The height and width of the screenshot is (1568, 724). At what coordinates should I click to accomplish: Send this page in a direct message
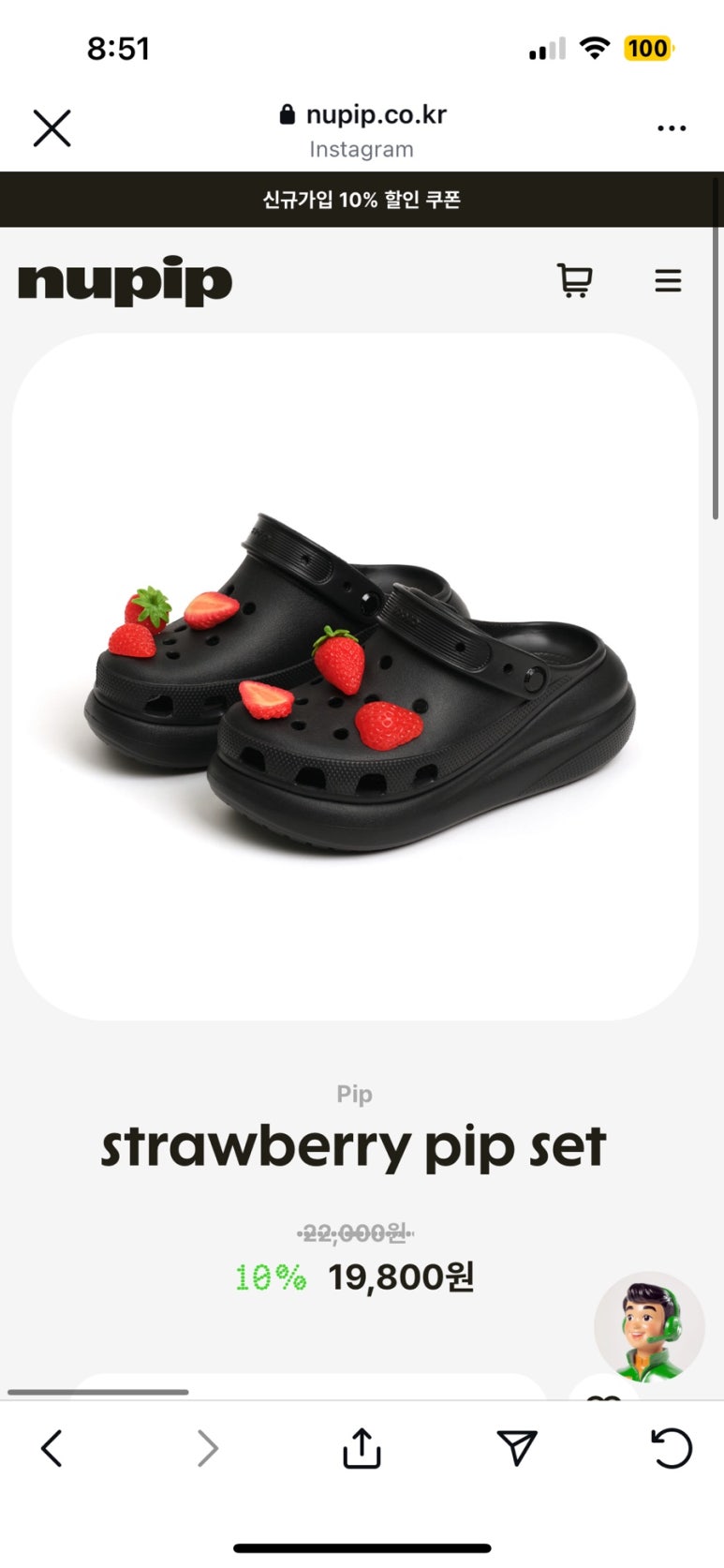click(516, 1448)
